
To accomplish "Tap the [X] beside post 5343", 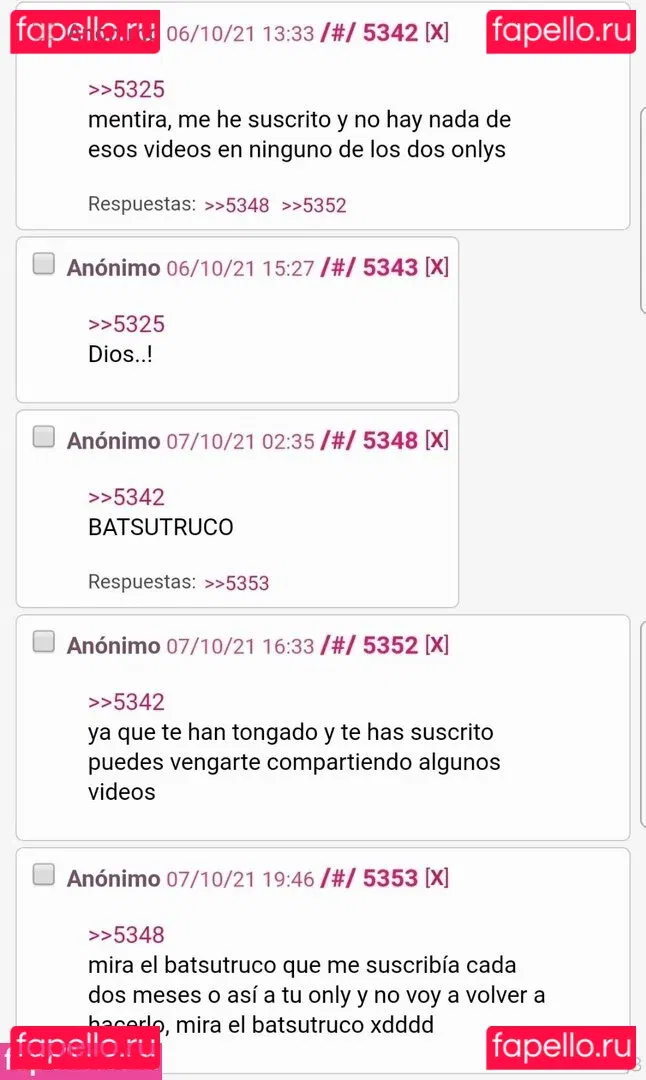I will point(436,267).
